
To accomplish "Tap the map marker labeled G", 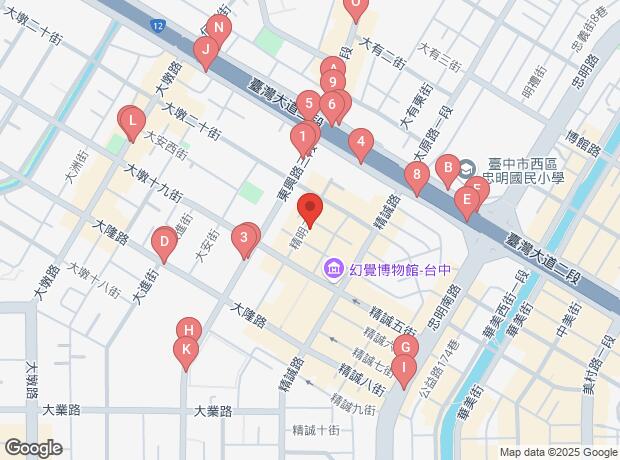I will (405, 346).
